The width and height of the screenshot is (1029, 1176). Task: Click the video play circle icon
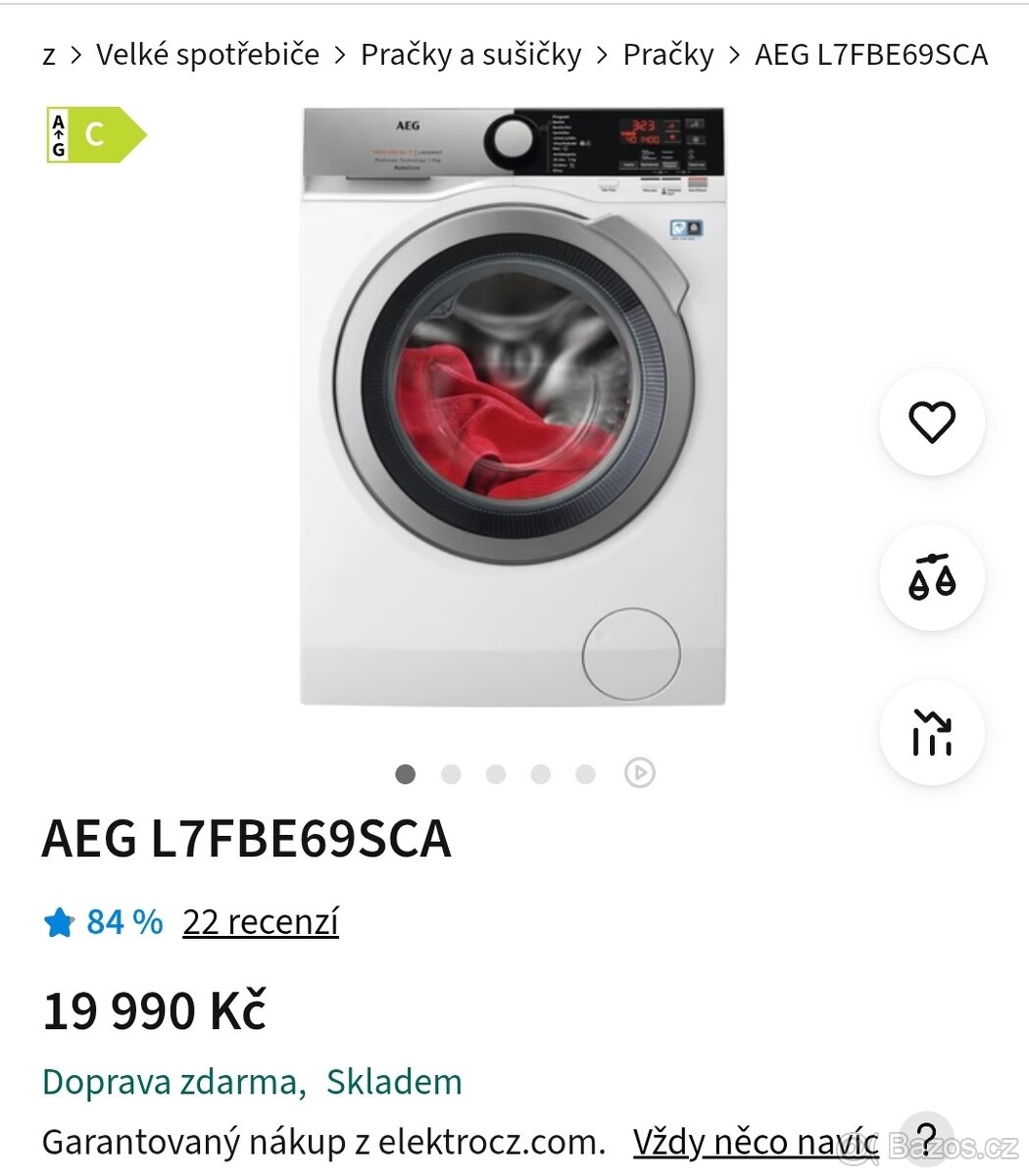coord(640,773)
